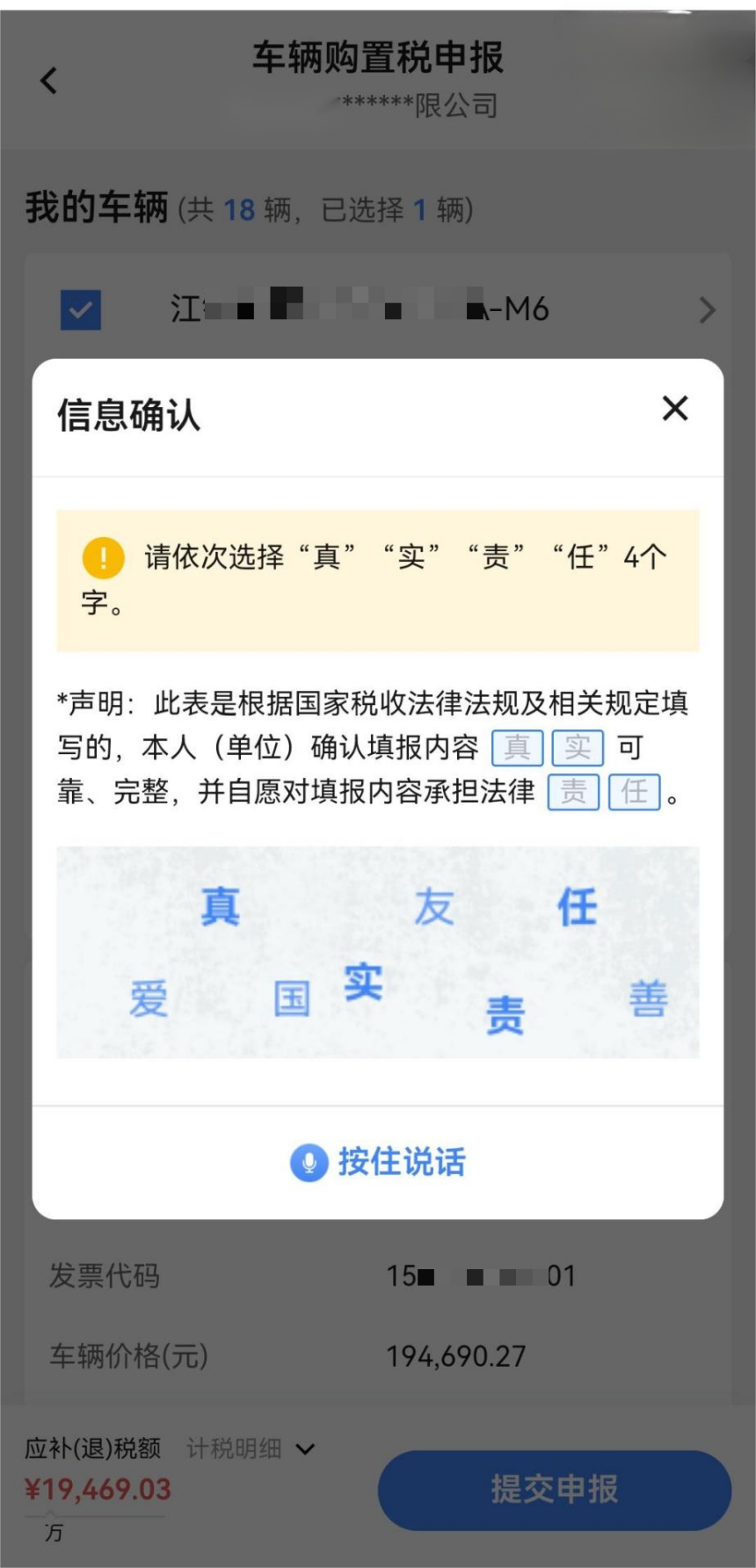Open the vehicle details chevron
756x1568 pixels.
point(707,309)
